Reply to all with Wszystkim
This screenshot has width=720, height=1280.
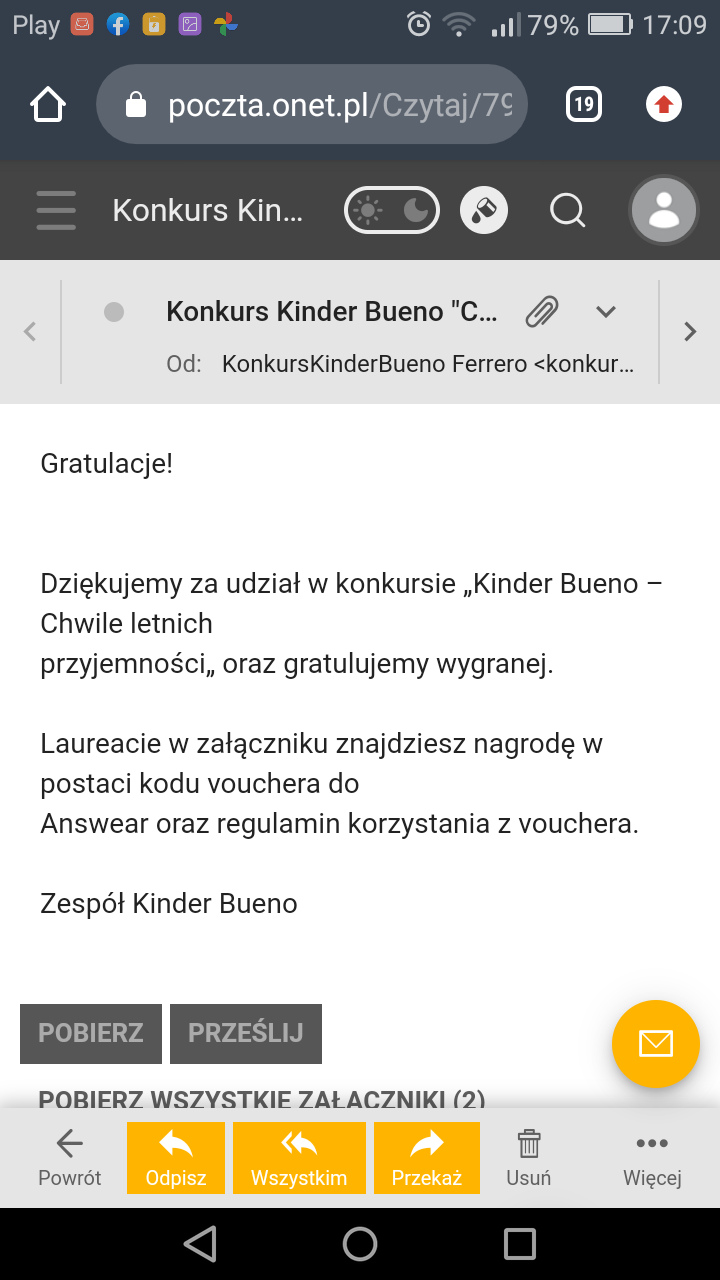tap(299, 1157)
